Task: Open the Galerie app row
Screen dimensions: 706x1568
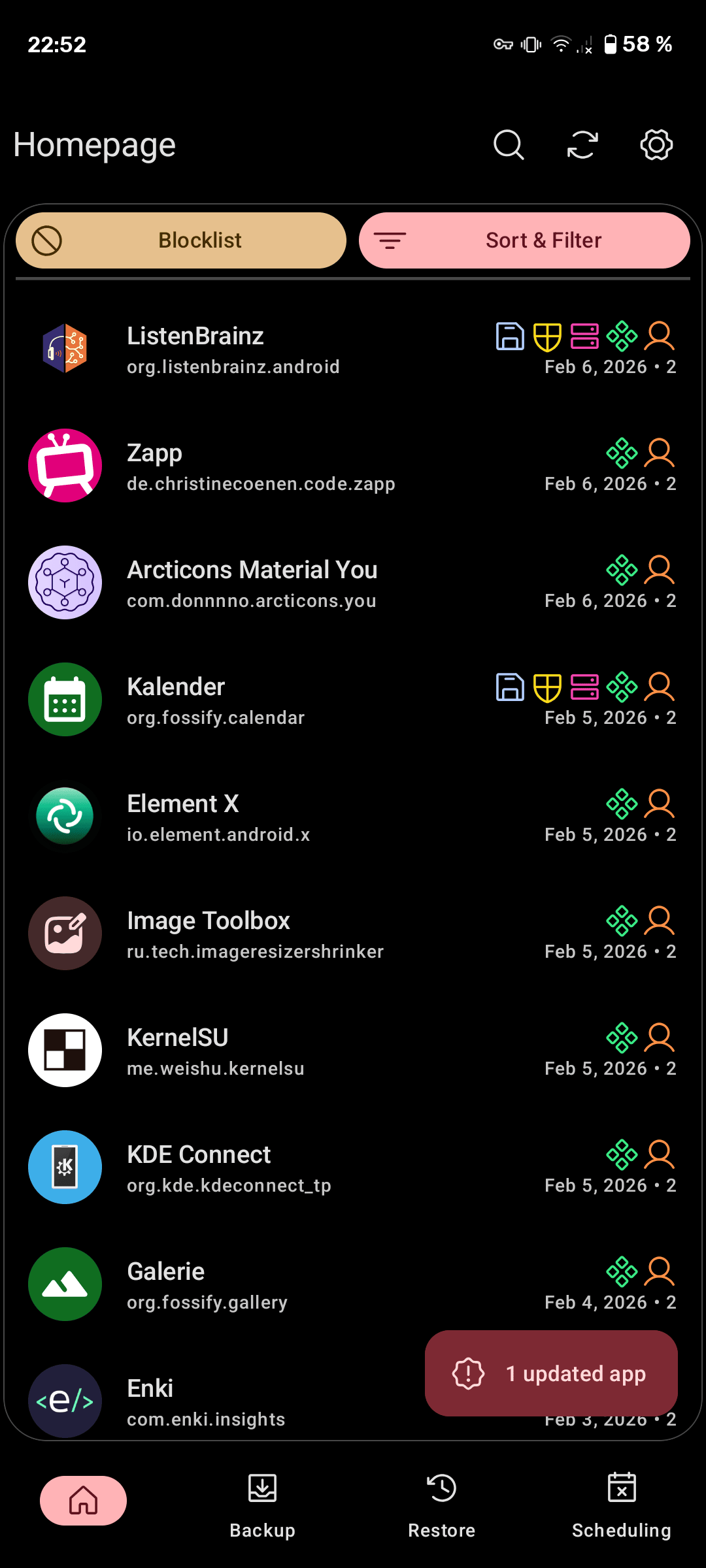Action: coord(261,1285)
